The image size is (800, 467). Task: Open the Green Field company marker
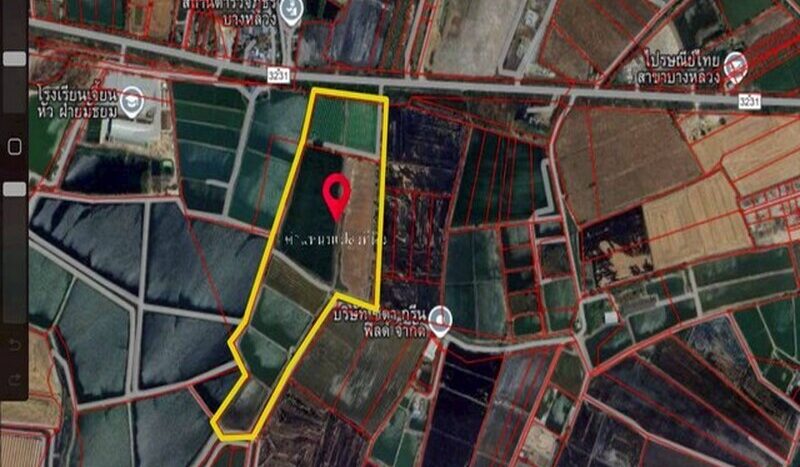[x=440, y=319]
